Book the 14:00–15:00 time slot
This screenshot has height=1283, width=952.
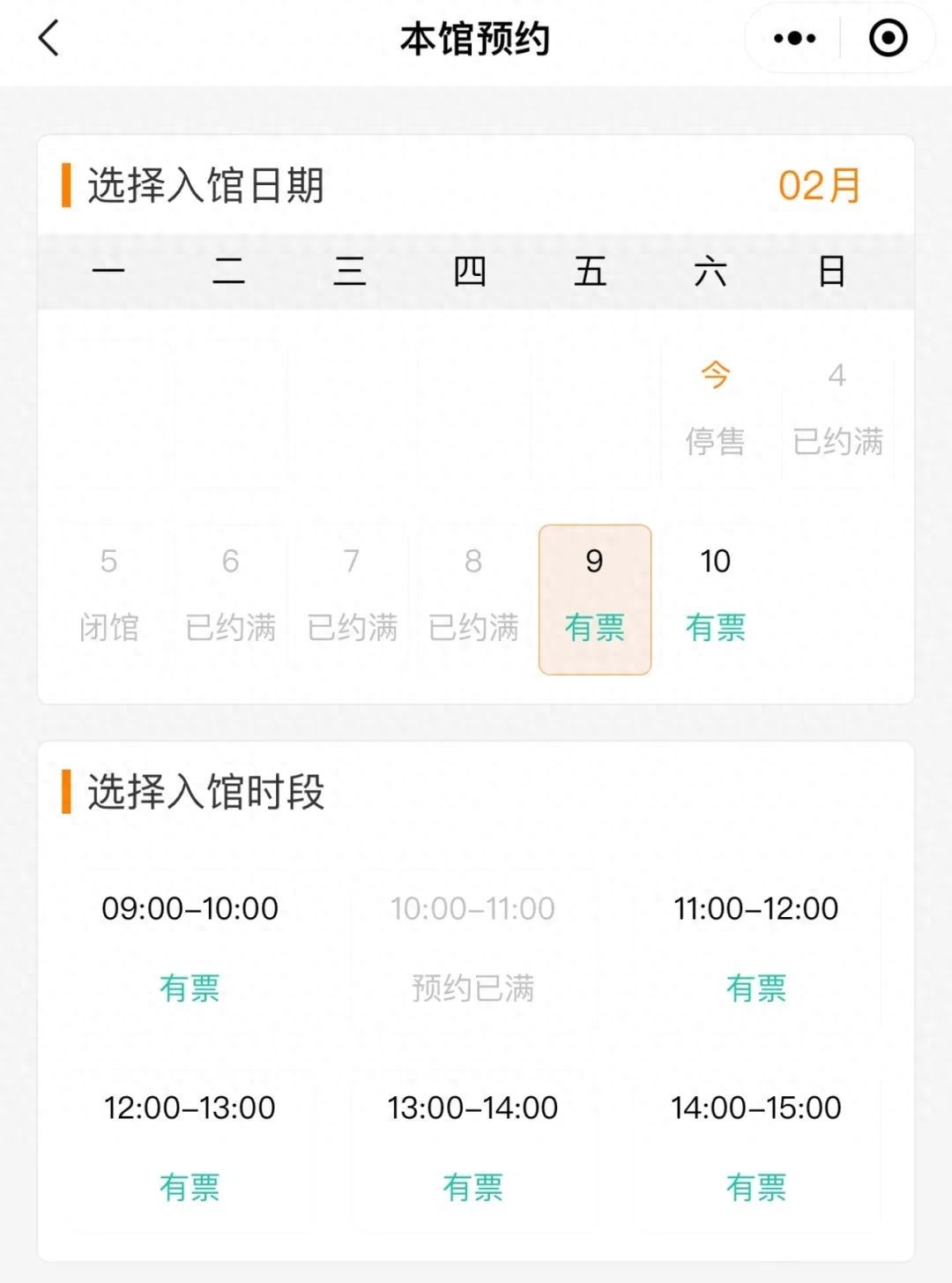tap(755, 1147)
